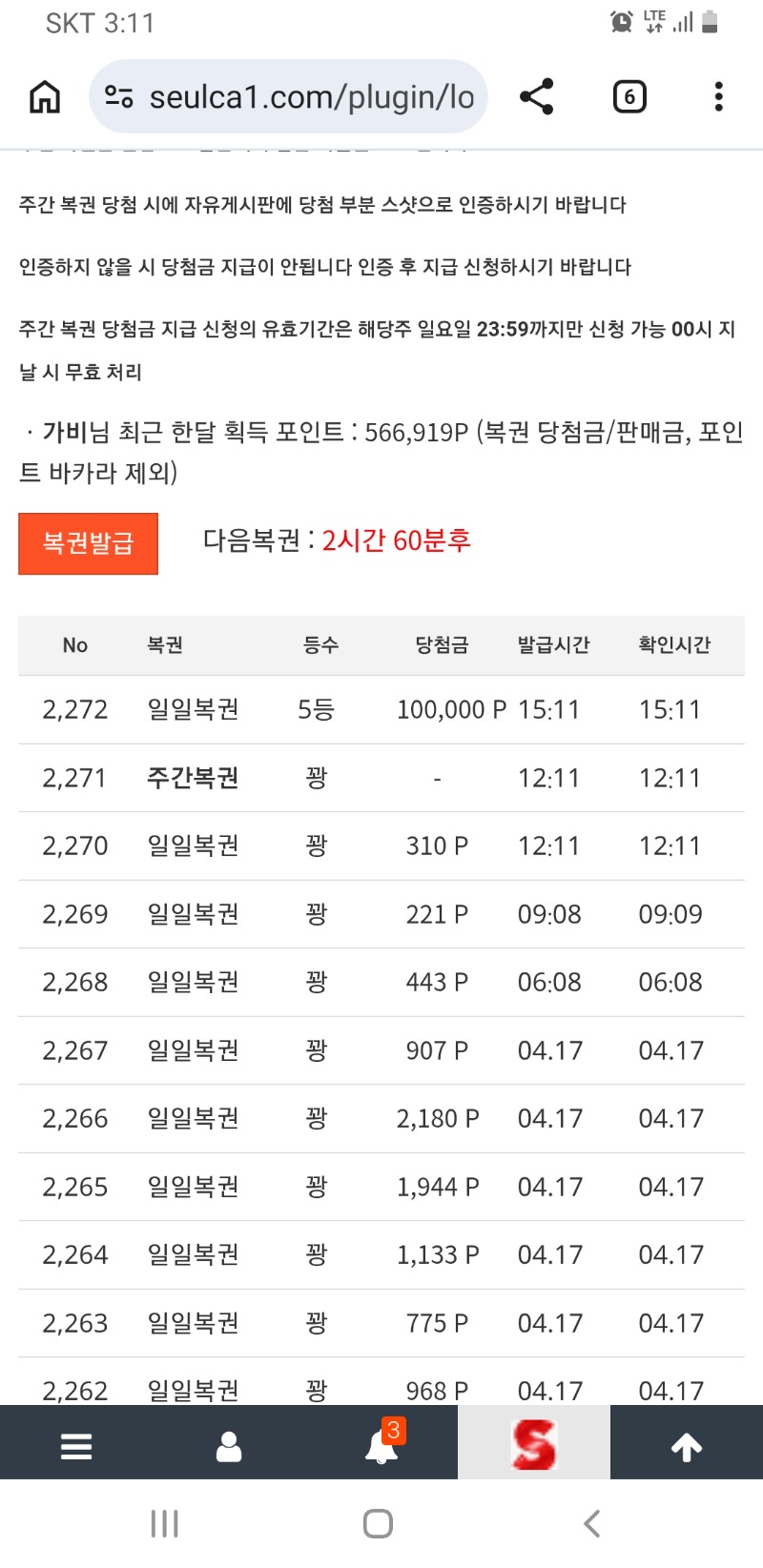Screen dimensions: 763x1568
Task: Go to the browser home page
Action: tap(45, 97)
